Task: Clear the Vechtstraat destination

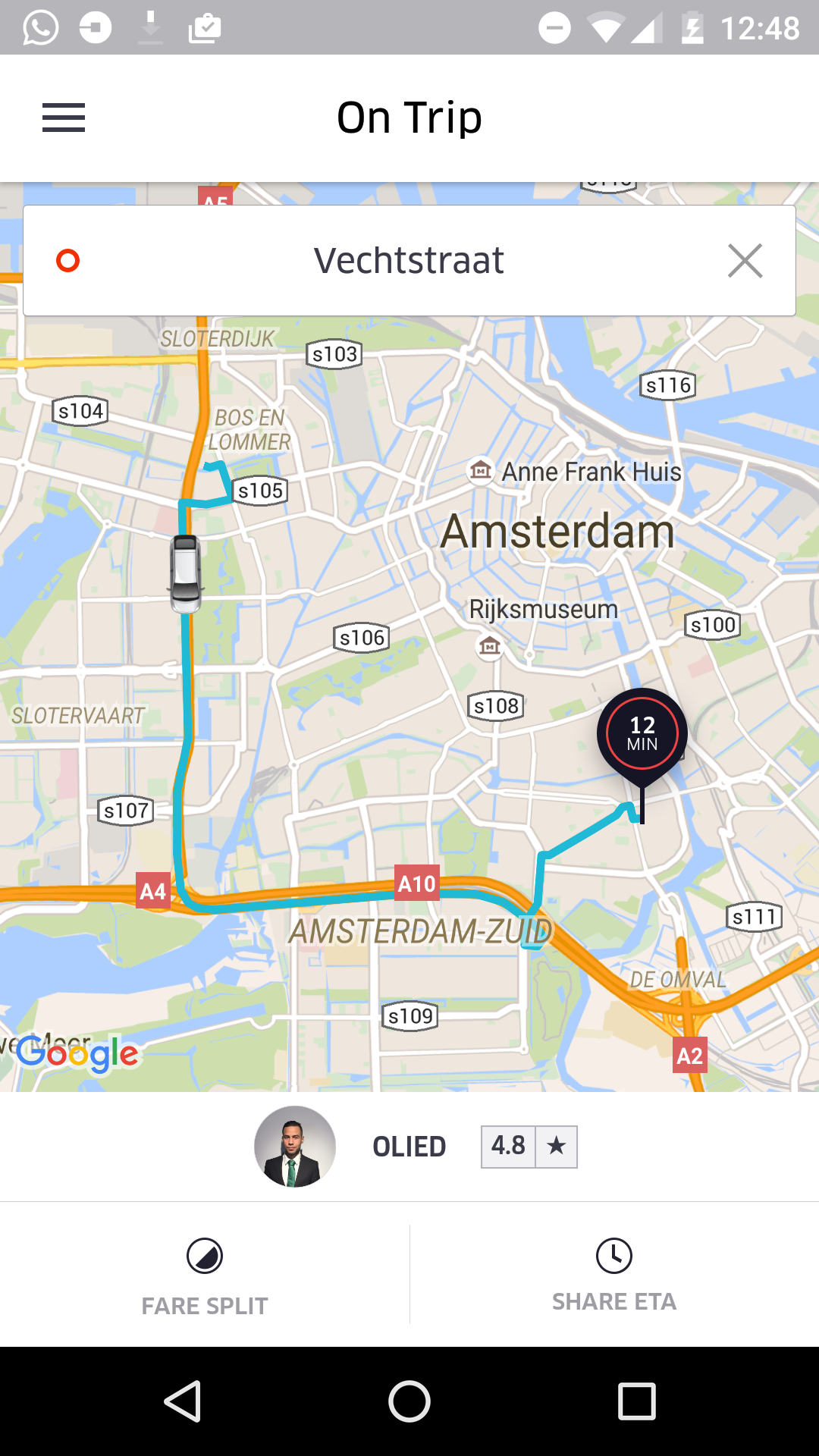Action: click(745, 261)
